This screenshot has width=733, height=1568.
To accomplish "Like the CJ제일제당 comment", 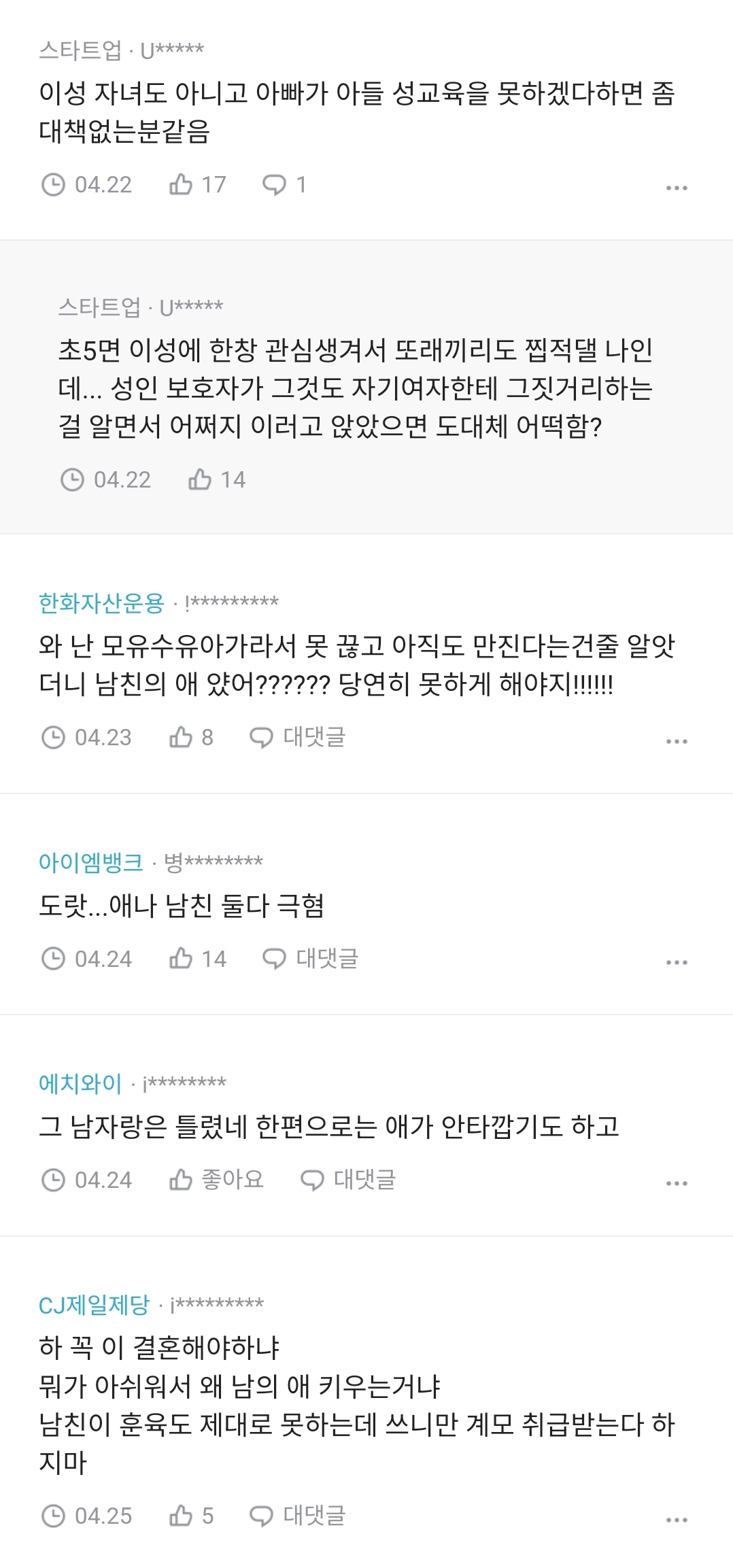I will coord(191,1516).
